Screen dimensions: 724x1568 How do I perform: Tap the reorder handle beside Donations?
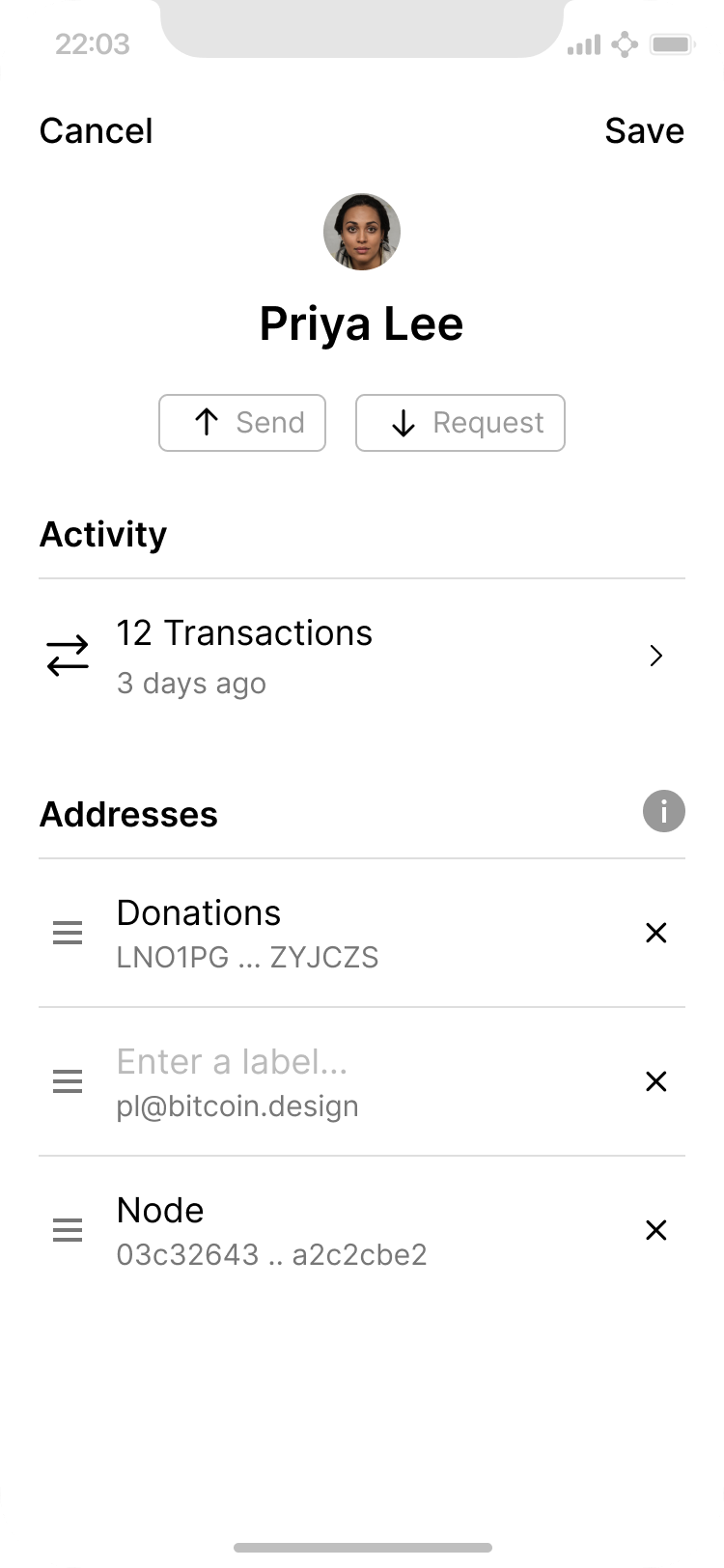click(x=68, y=933)
